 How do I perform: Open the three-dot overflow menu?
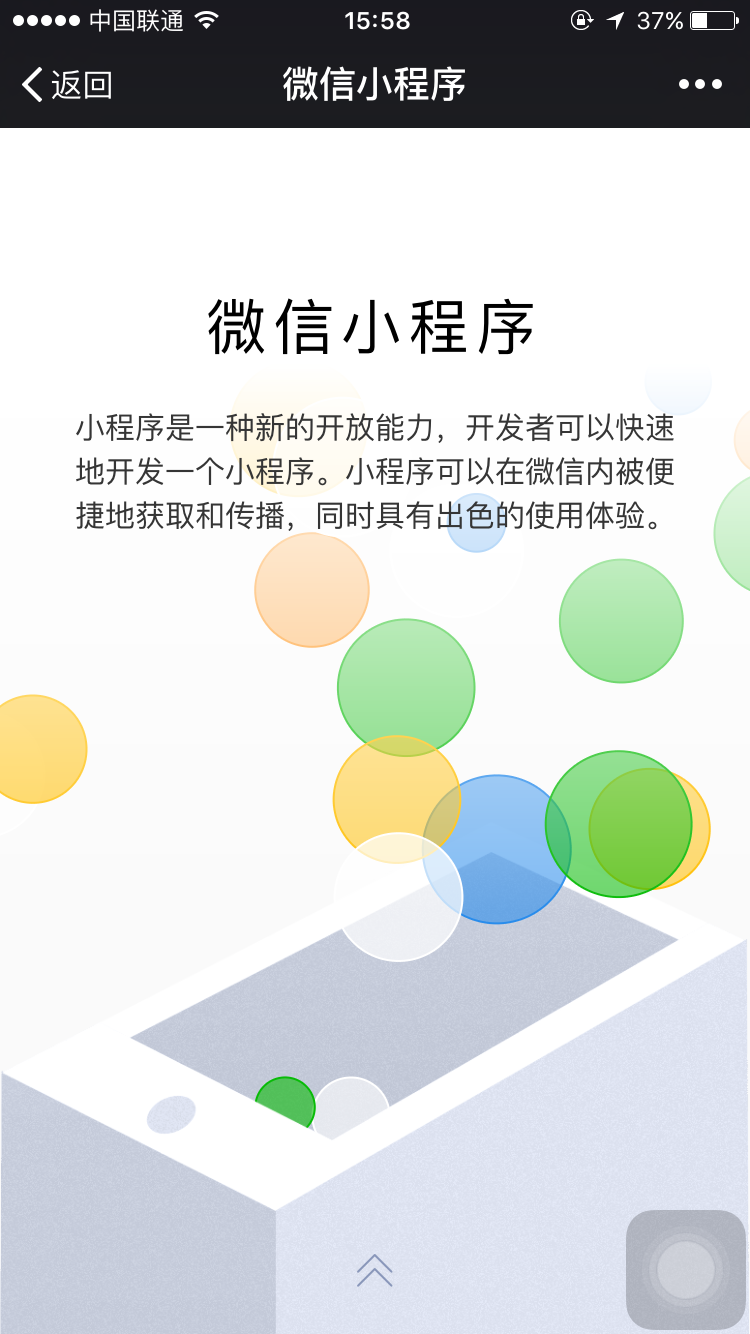point(700,84)
